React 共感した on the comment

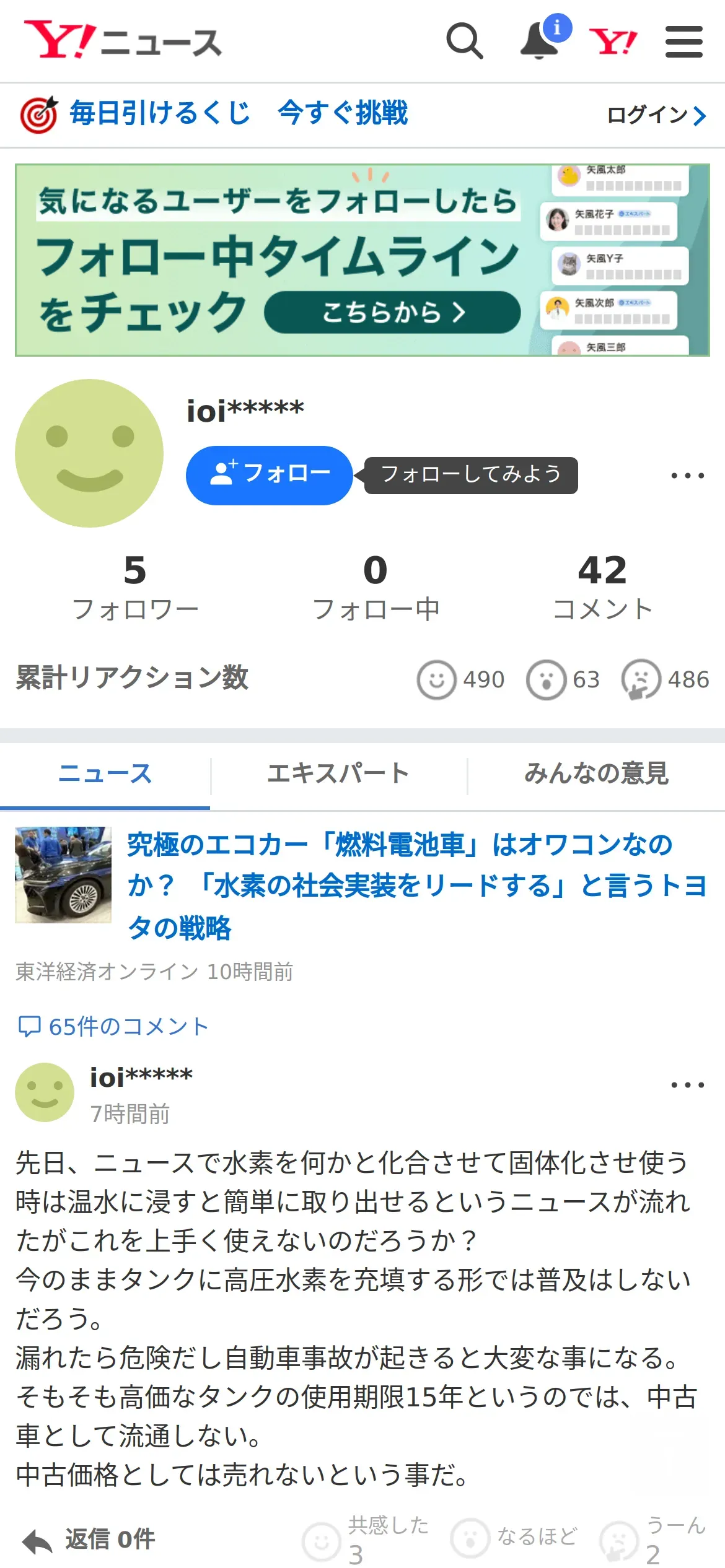366,1540
